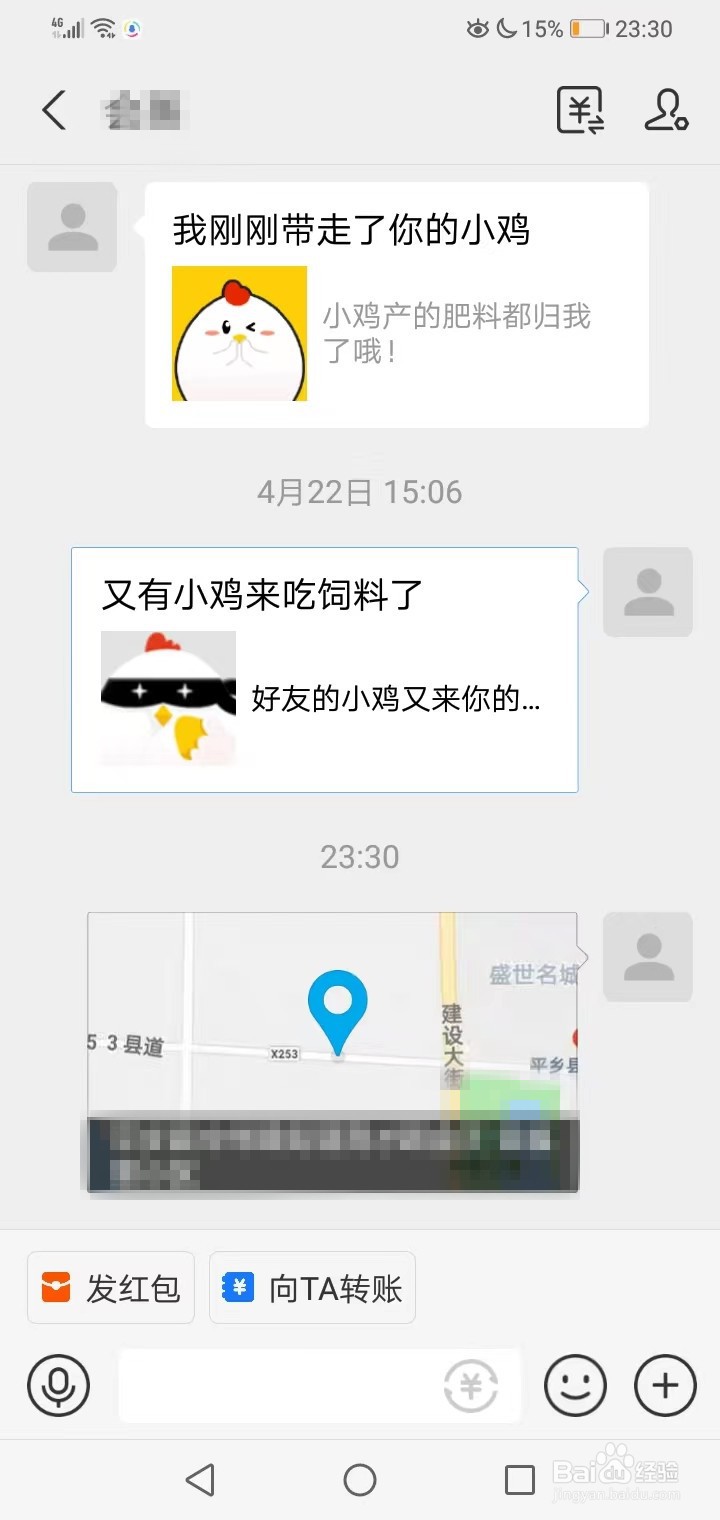The width and height of the screenshot is (720, 1520).
Task: Open the contact profile icon at top right
Action: [665, 110]
